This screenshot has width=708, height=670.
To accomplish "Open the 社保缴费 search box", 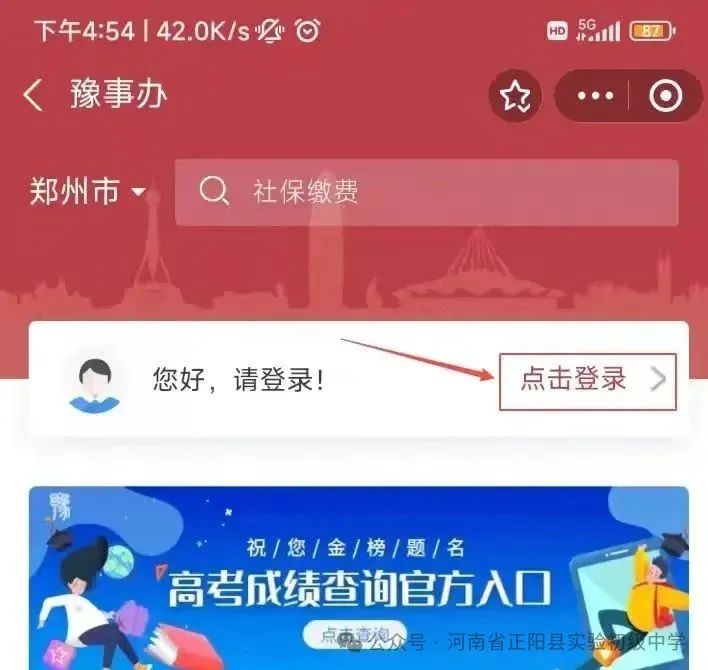I will pyautogui.click(x=425, y=192).
